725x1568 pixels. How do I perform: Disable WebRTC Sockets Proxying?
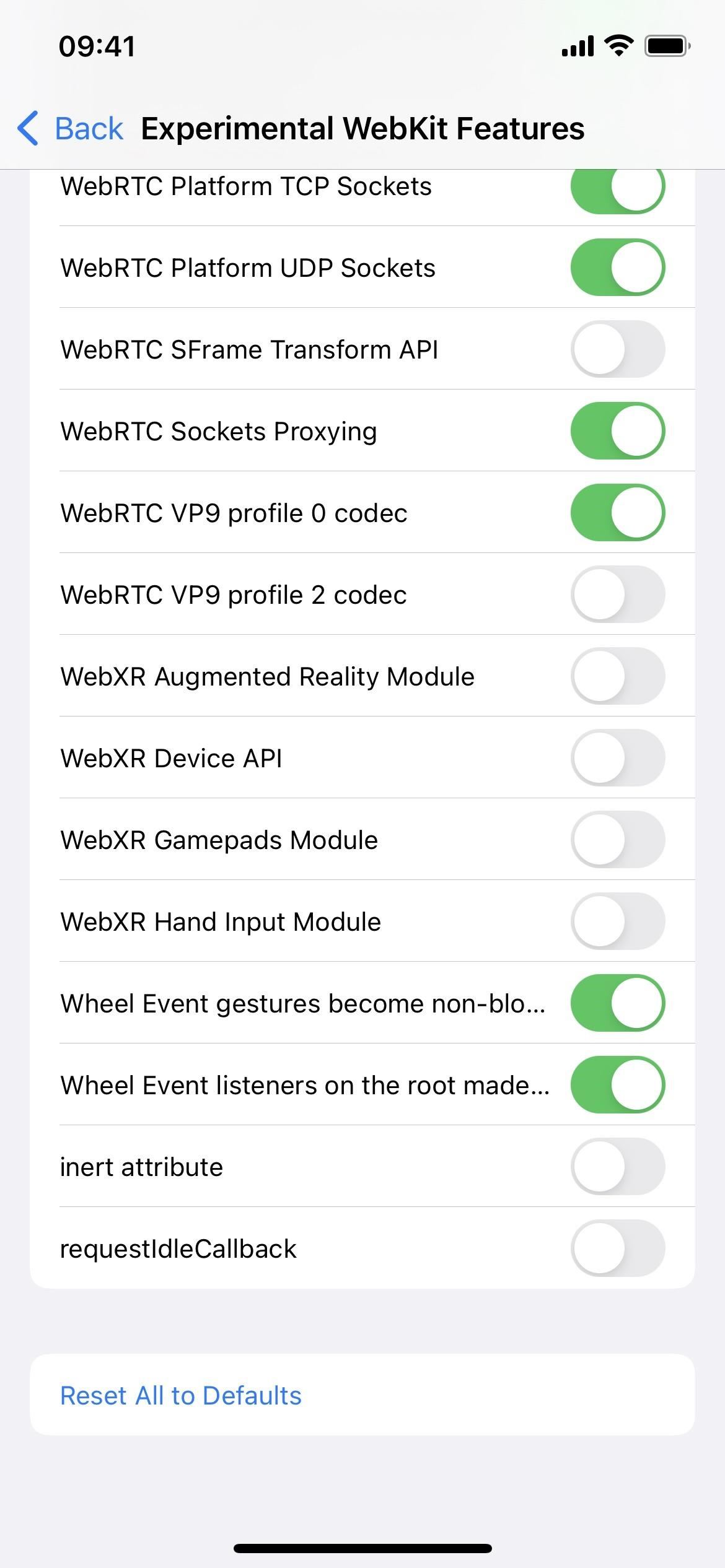[x=619, y=430]
